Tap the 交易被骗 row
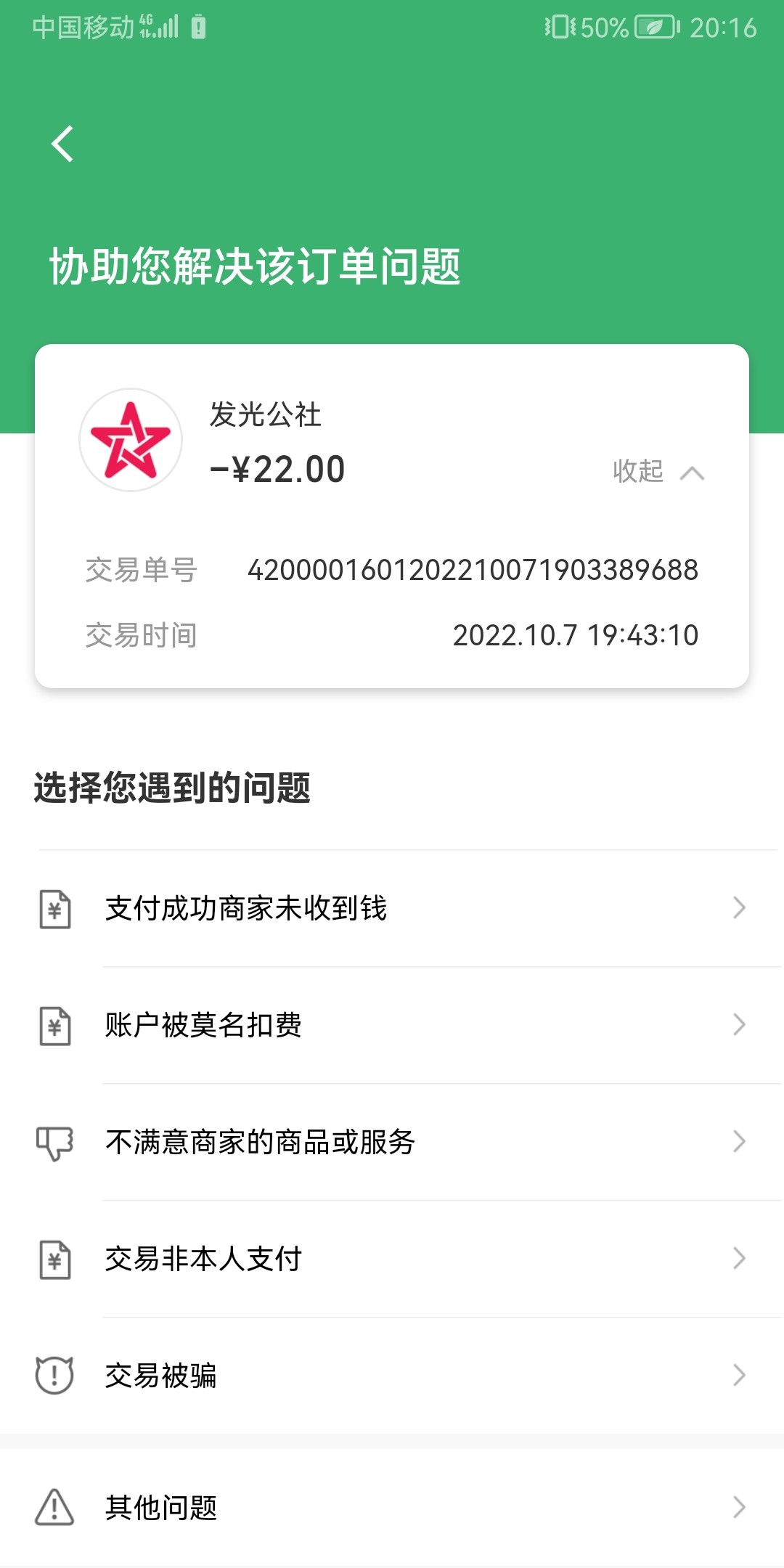The width and height of the screenshot is (784, 1568). (x=392, y=1376)
